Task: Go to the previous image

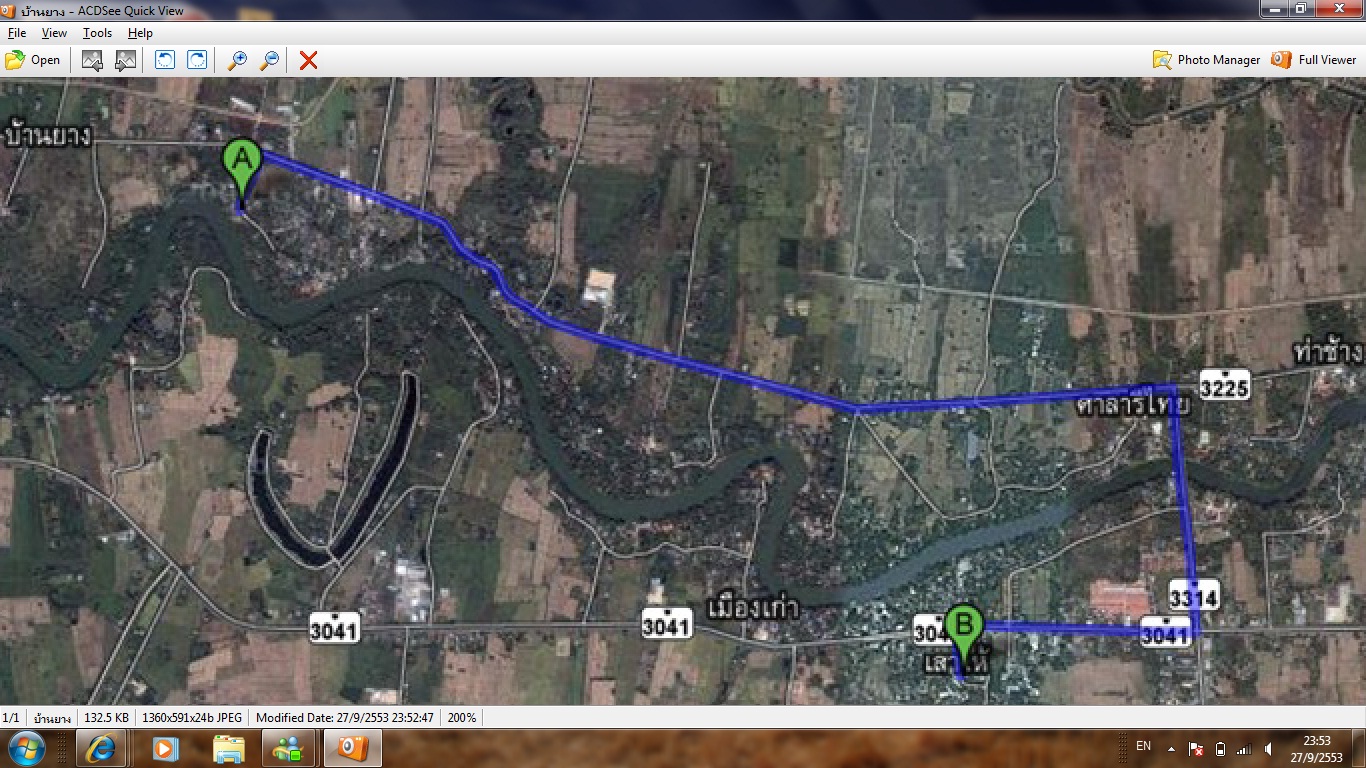Action: pos(92,60)
